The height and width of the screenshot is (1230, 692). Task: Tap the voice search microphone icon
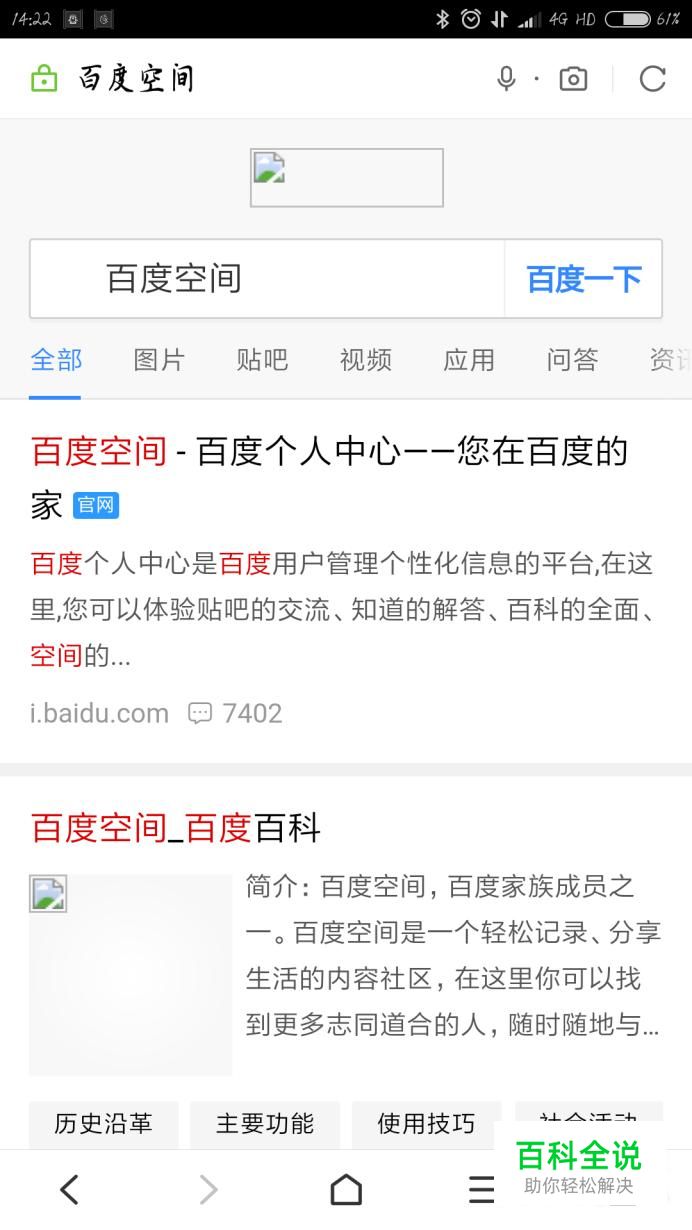tap(507, 79)
